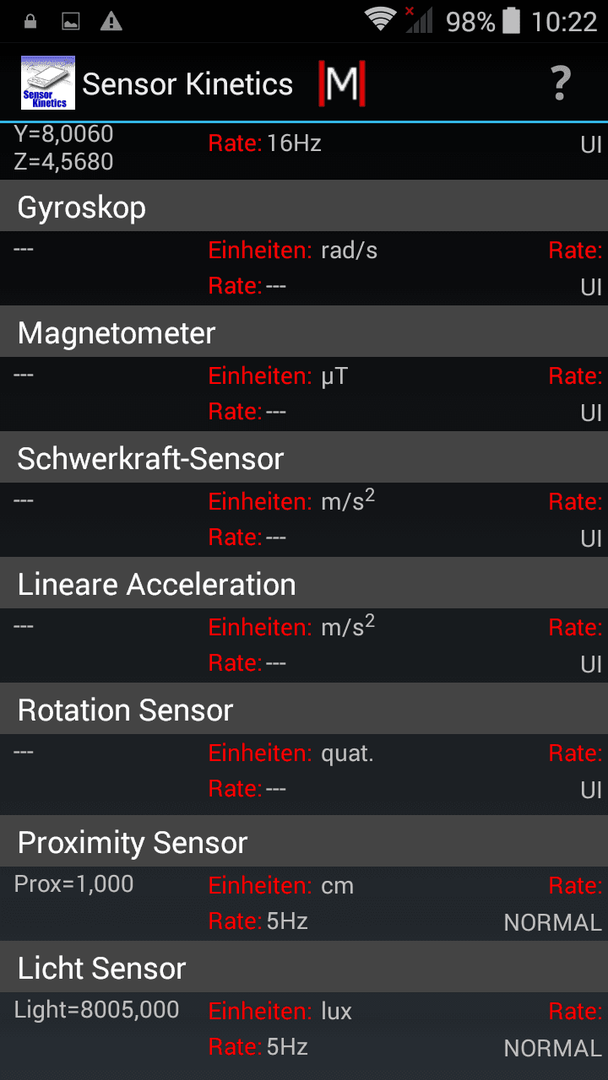Open the Rotation Sensor section
This screenshot has height=1080, width=608.
[x=304, y=709]
